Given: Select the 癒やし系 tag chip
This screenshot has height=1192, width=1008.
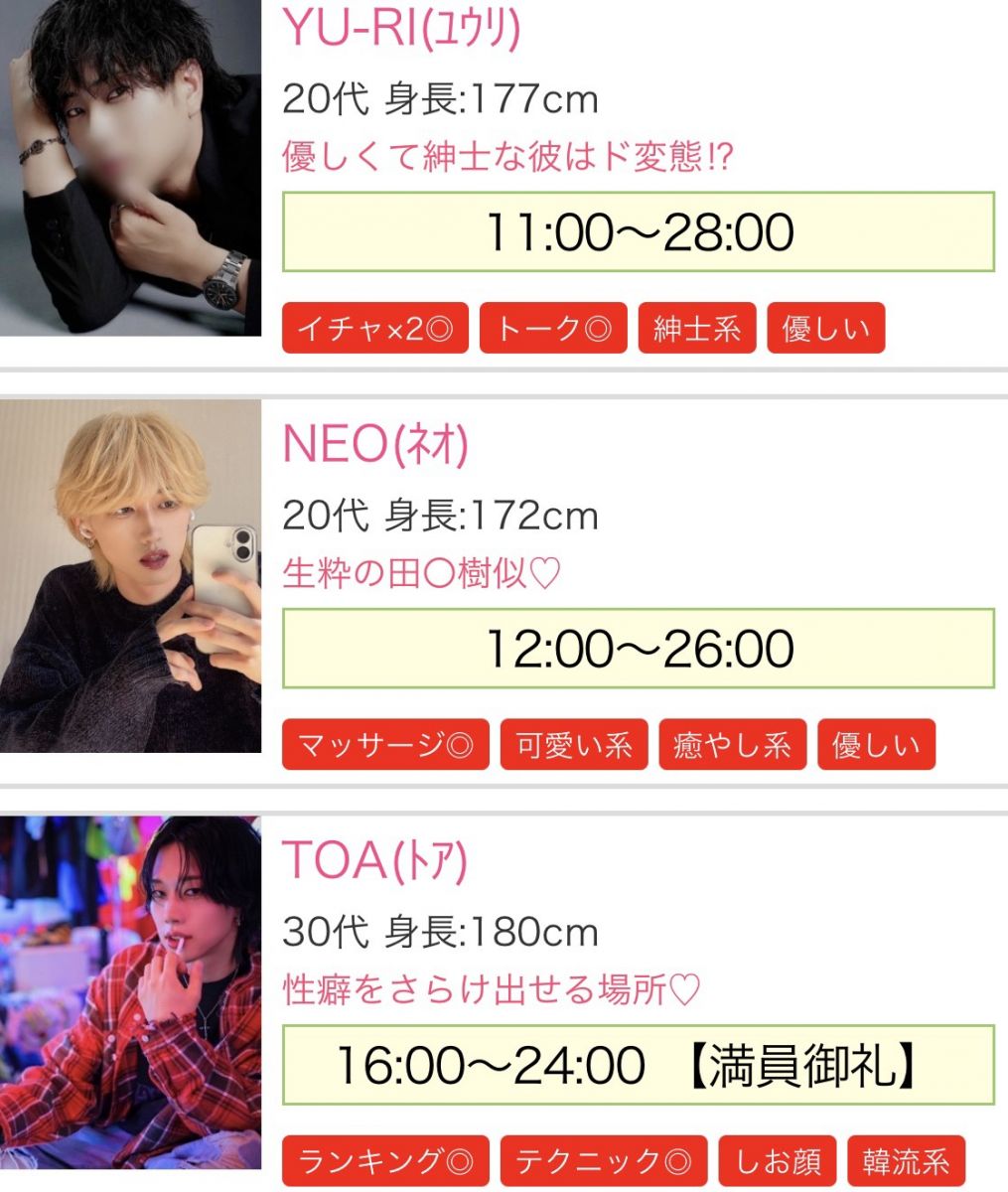Looking at the screenshot, I should pyautogui.click(x=732, y=745).
